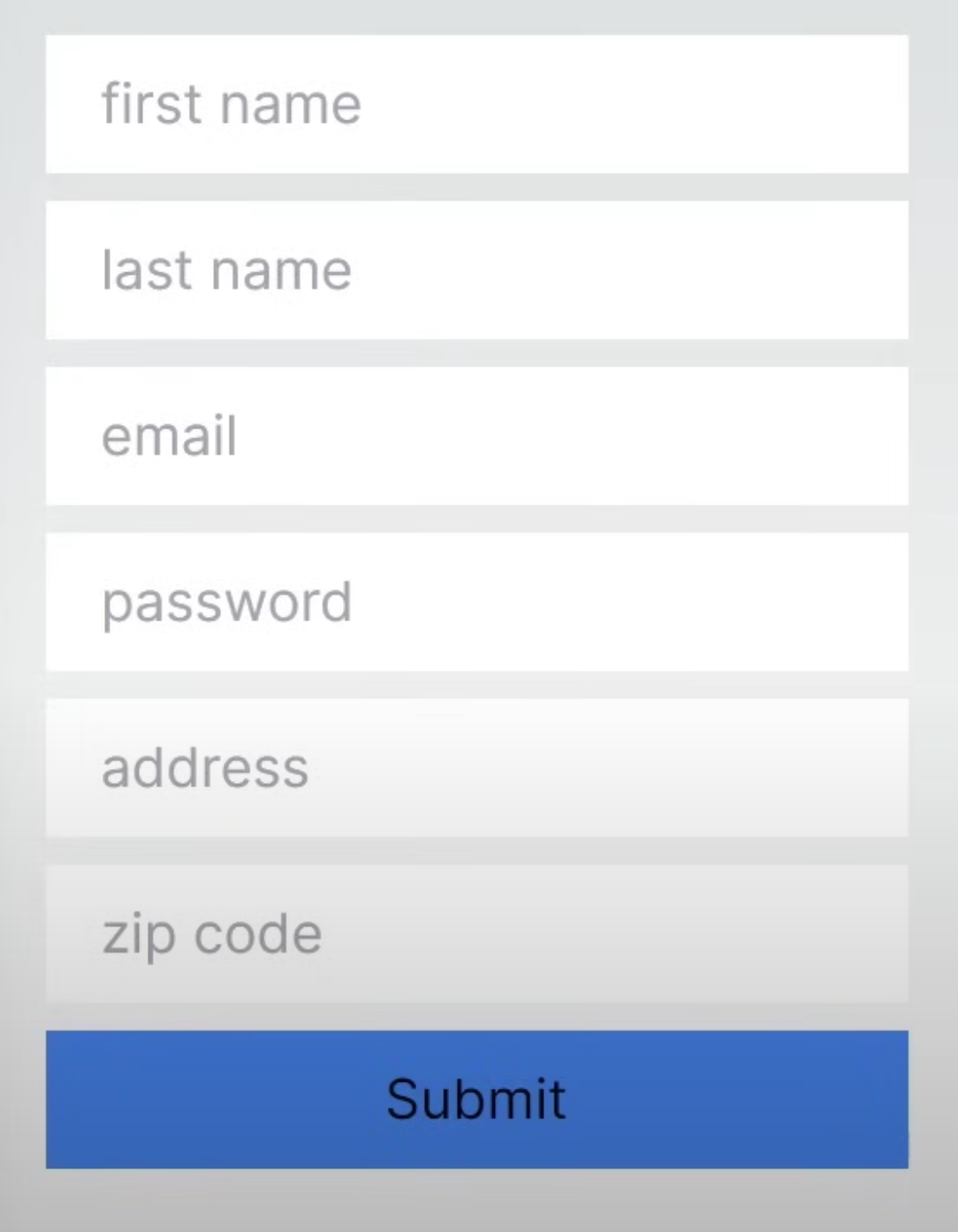Select the zip code field
Viewport: 958px width, 1232px height.
(477, 933)
